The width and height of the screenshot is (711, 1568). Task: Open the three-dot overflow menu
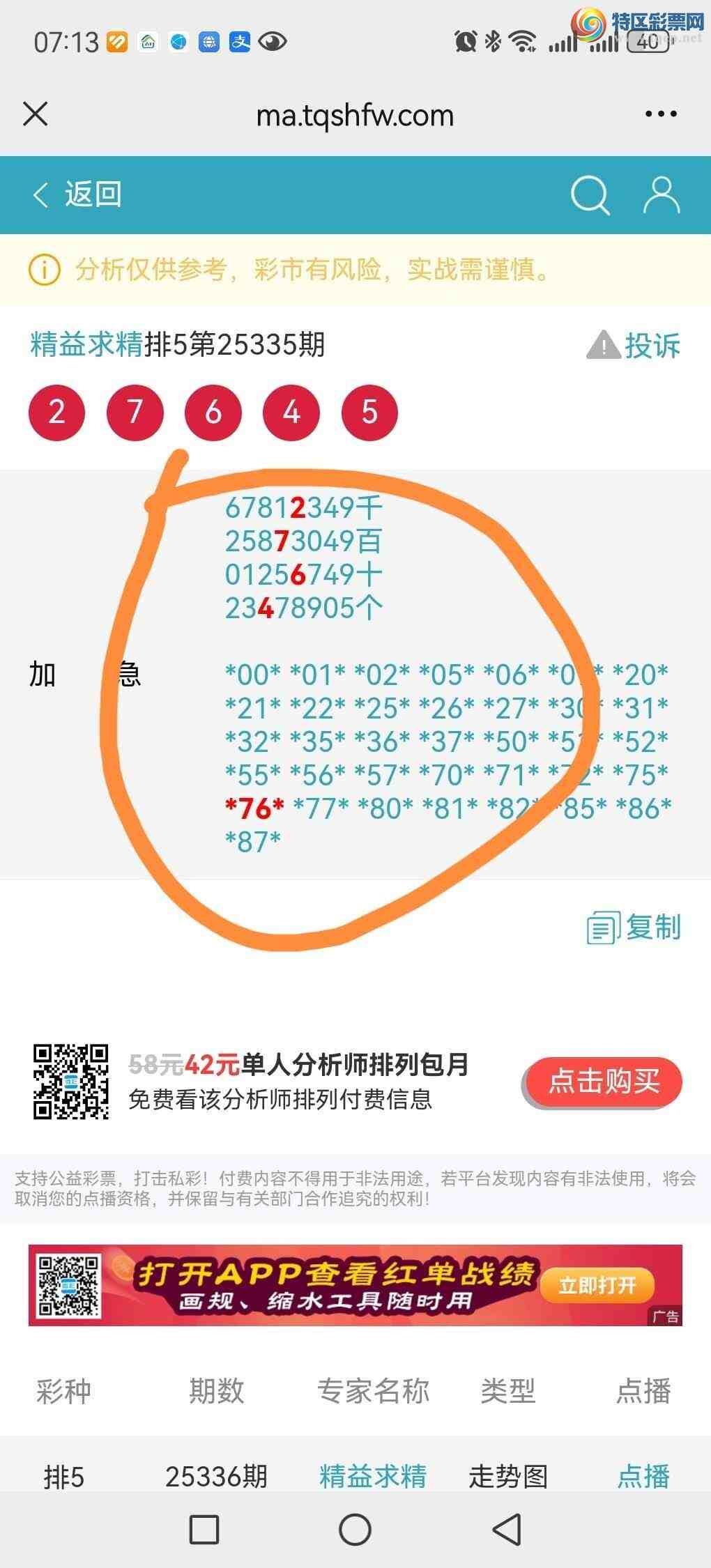(x=661, y=114)
